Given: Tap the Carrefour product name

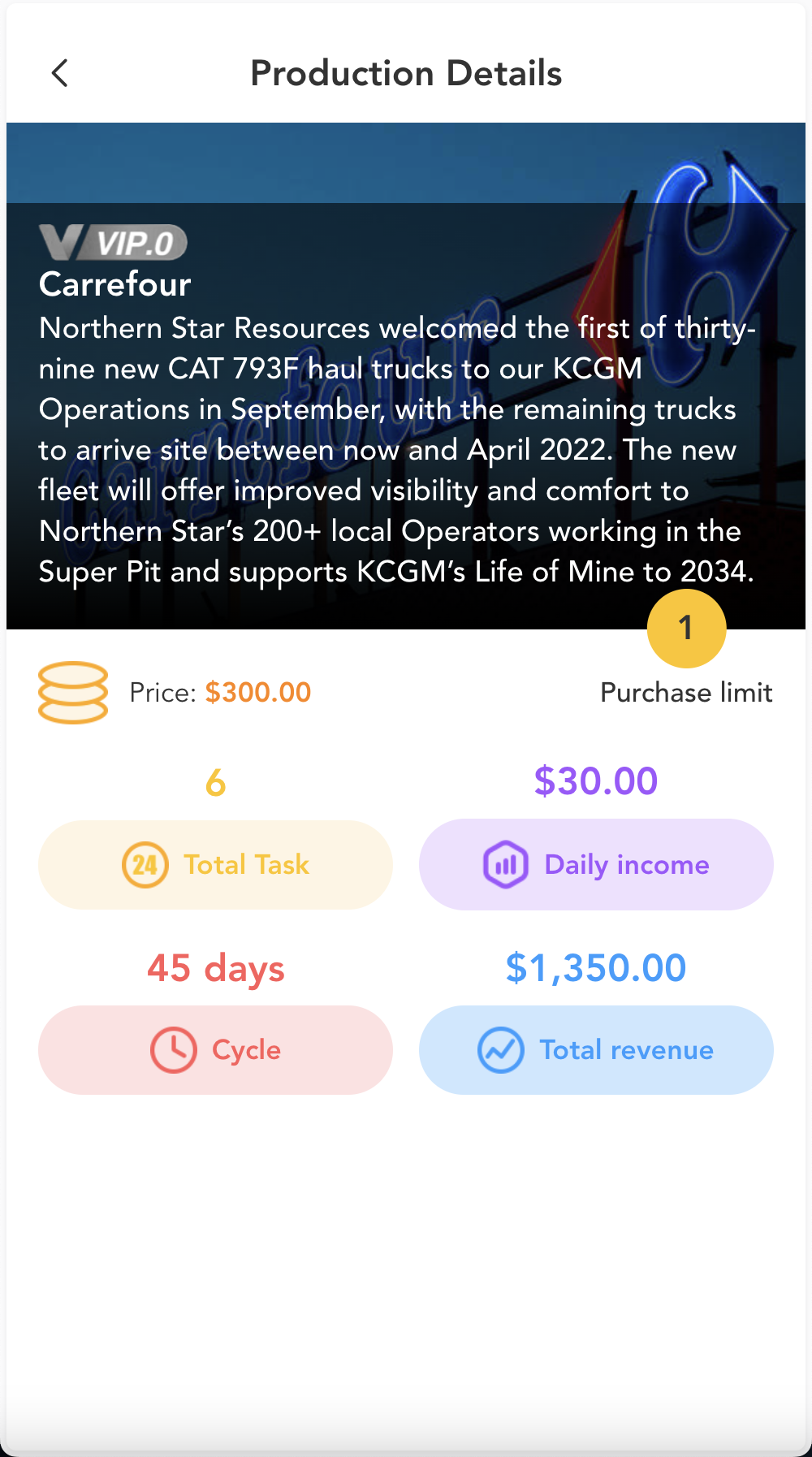Looking at the screenshot, I should point(114,285).
